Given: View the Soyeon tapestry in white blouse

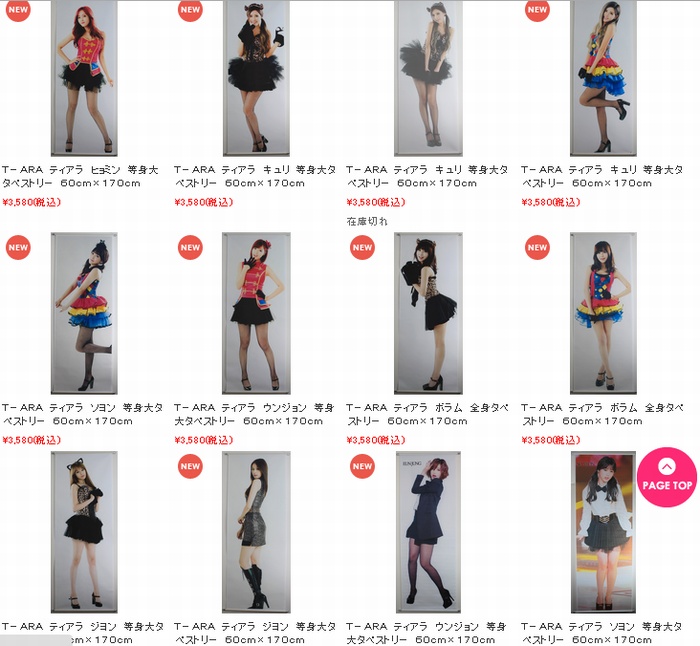Looking at the screenshot, I should tap(603, 532).
